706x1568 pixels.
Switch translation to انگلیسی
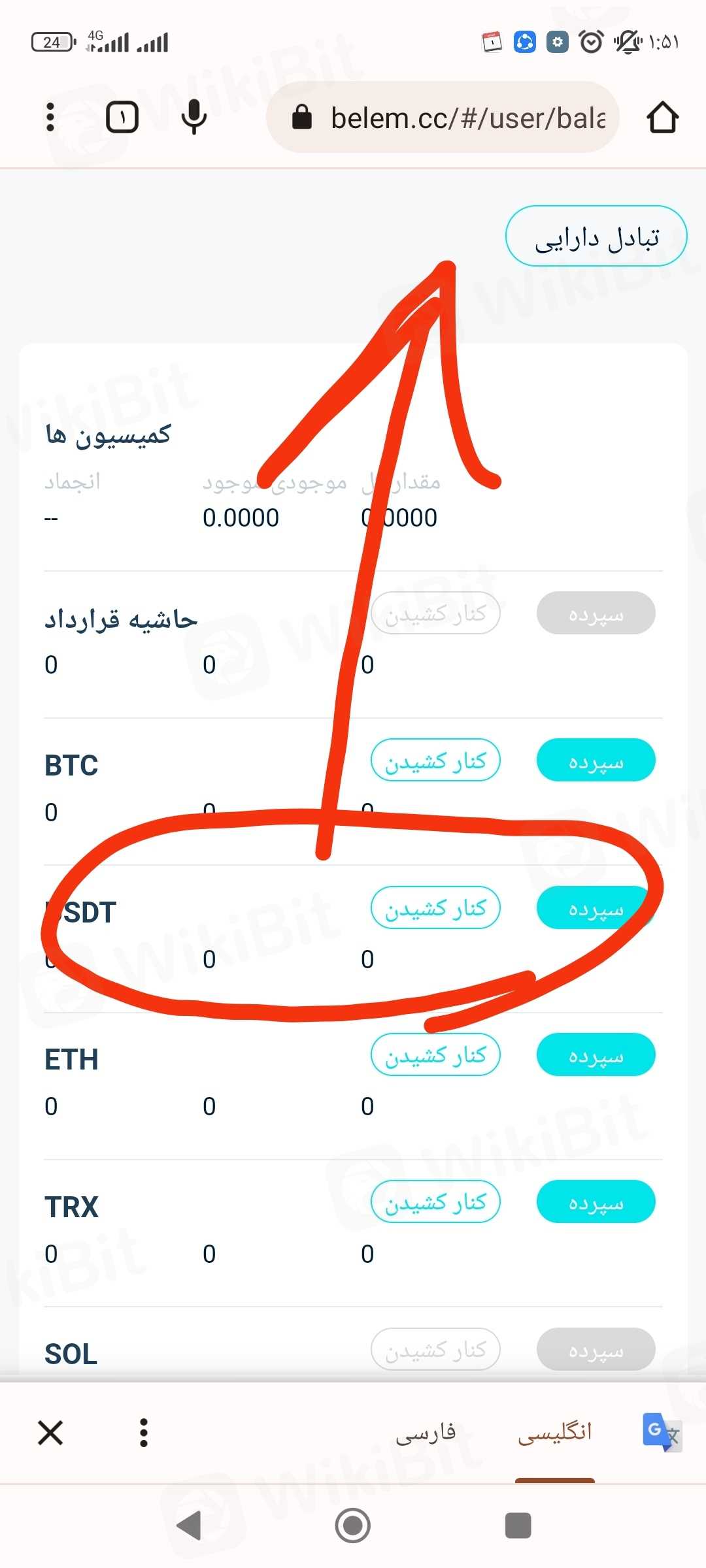pos(555,1433)
